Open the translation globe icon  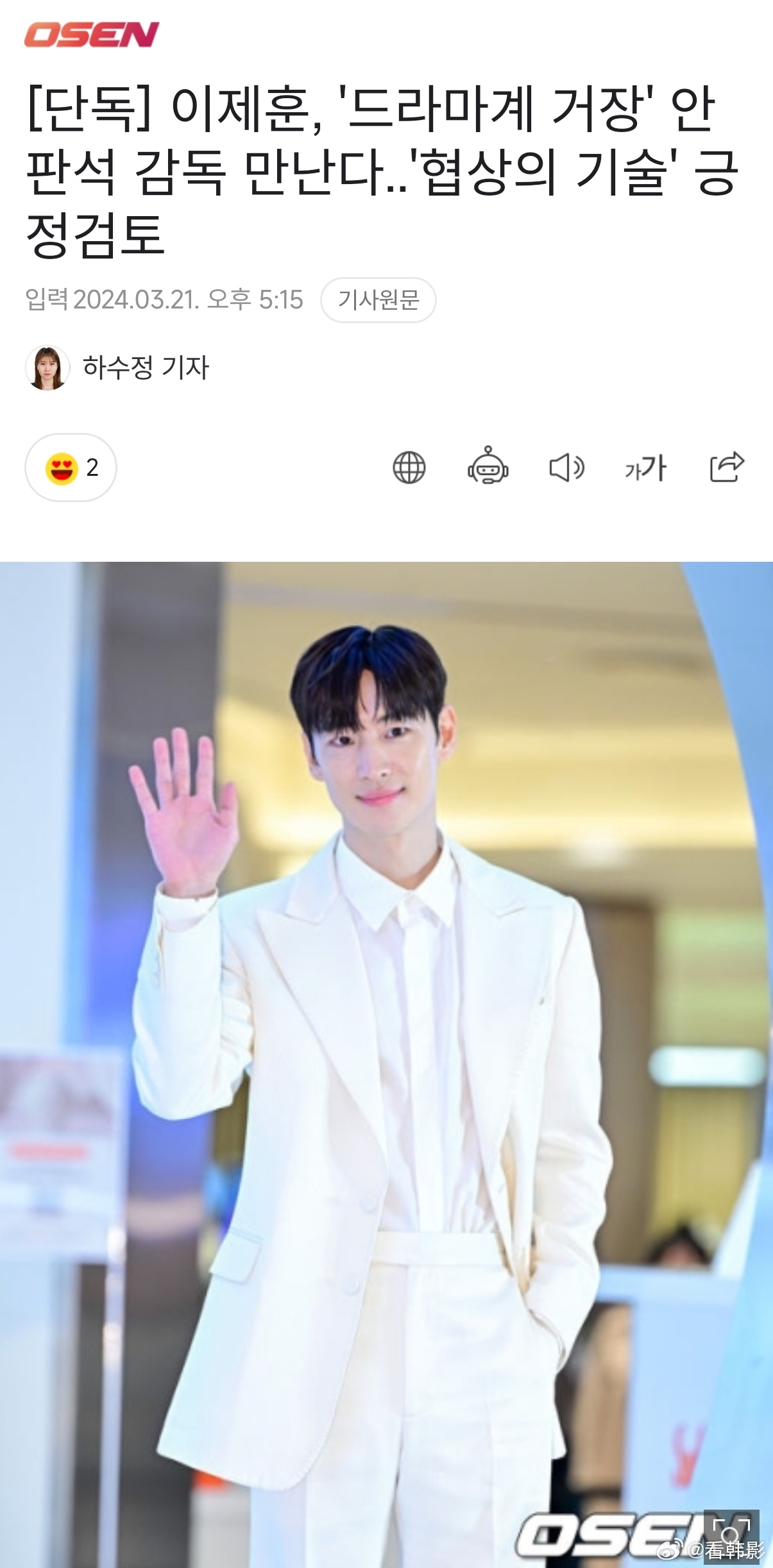409,468
